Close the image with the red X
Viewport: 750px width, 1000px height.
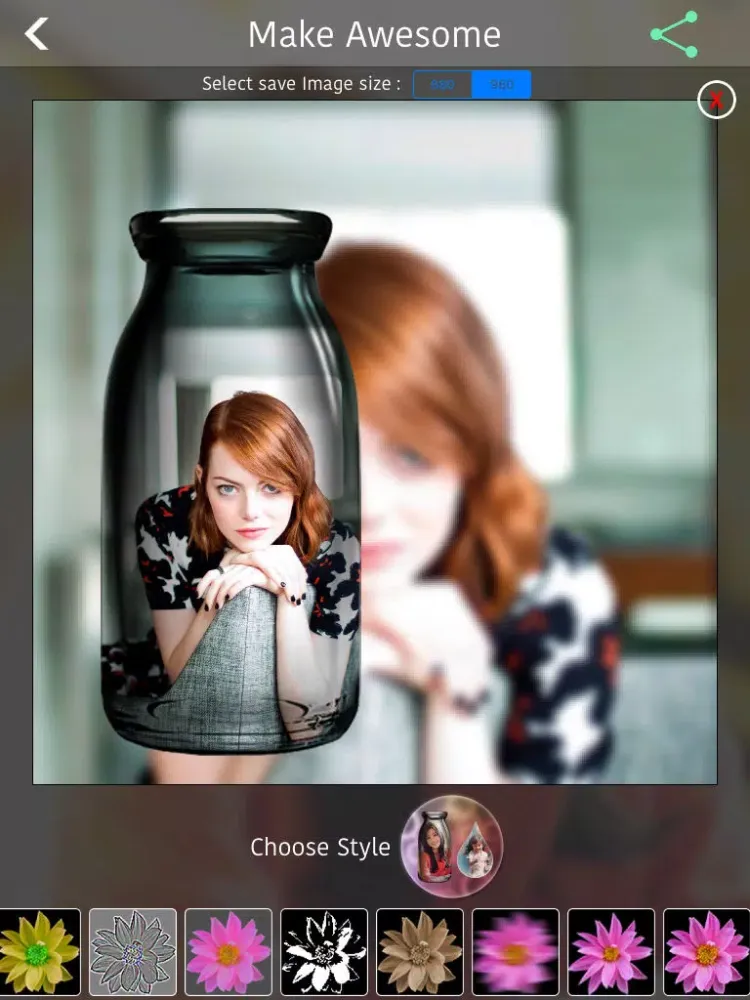click(716, 100)
